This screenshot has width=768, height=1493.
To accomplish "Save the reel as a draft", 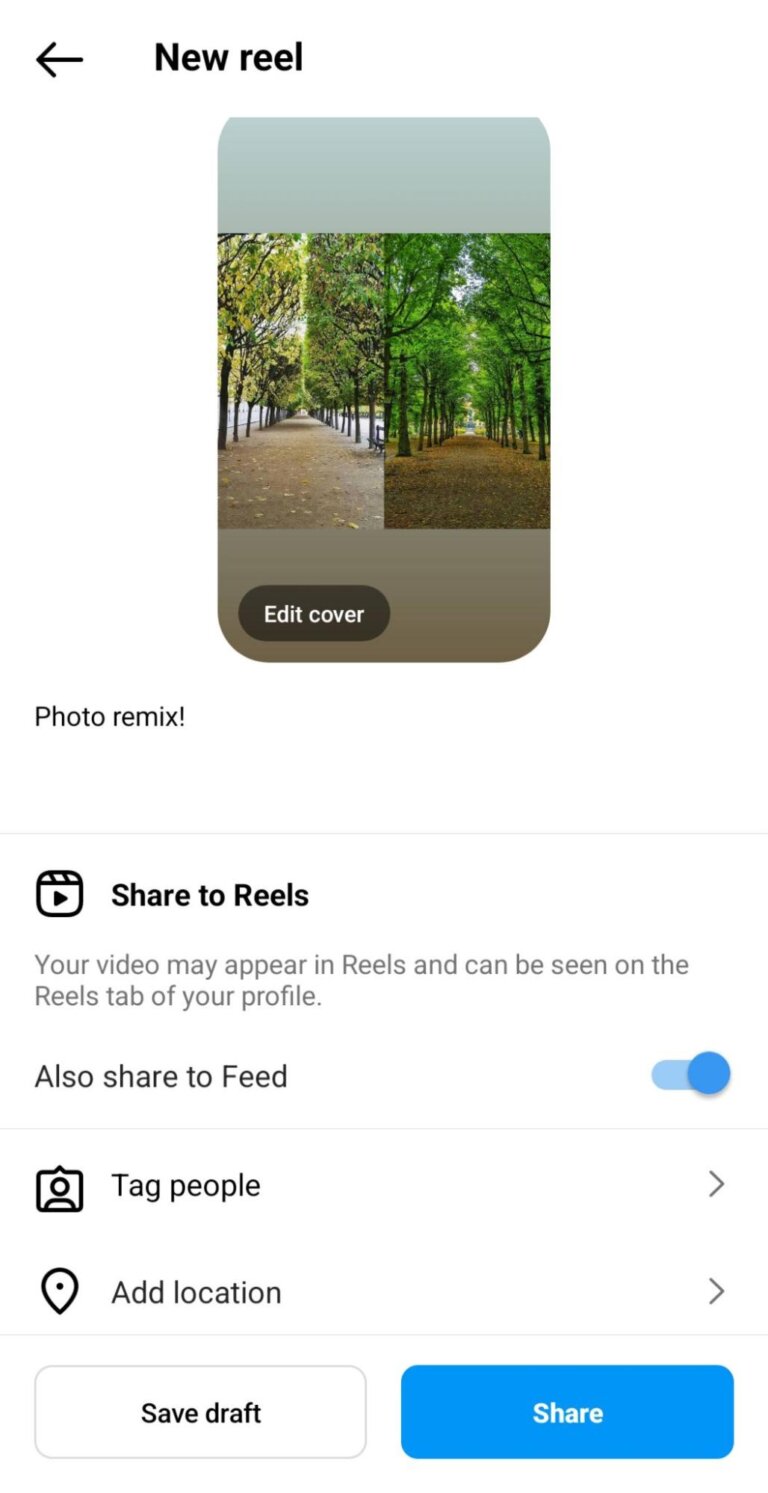I will (x=200, y=1412).
